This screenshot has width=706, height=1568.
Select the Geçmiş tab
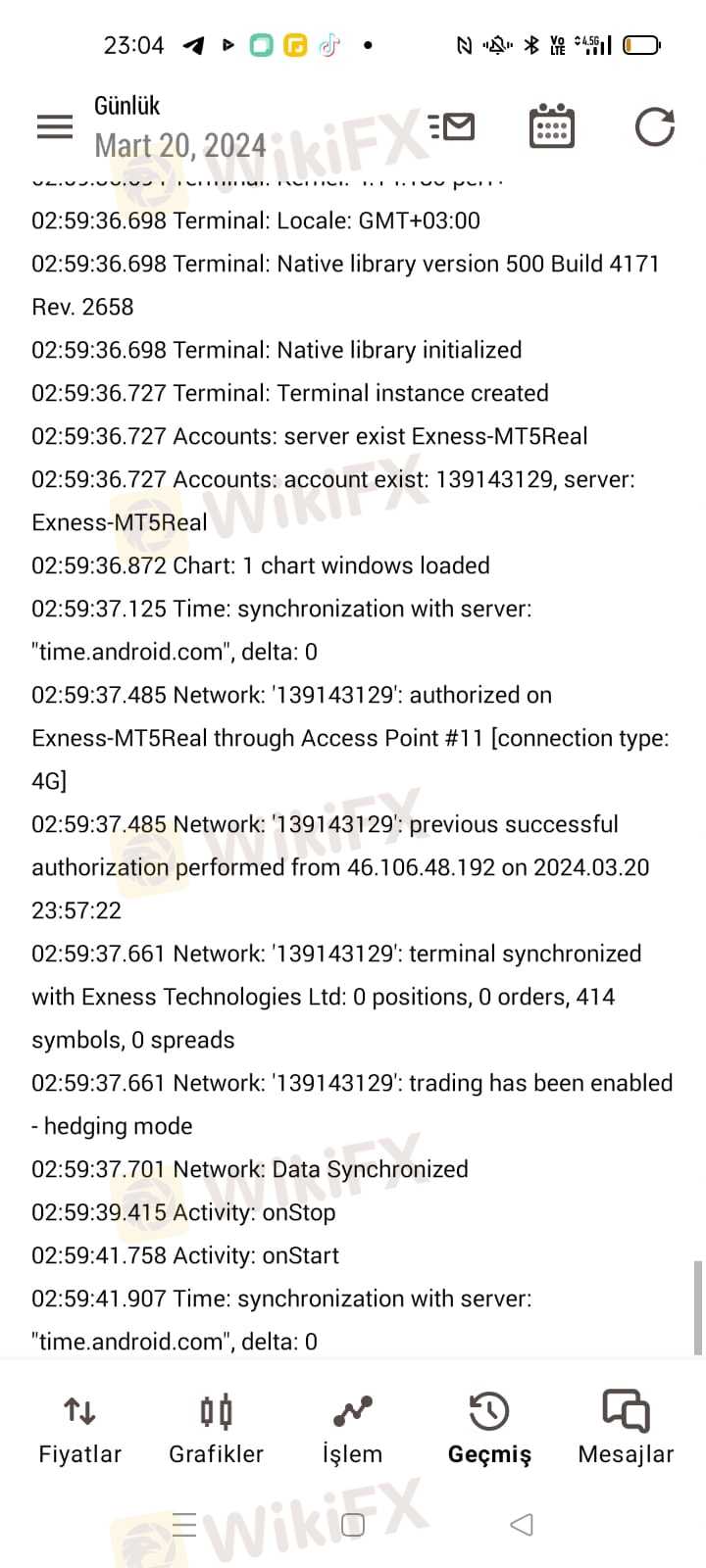click(x=489, y=1429)
